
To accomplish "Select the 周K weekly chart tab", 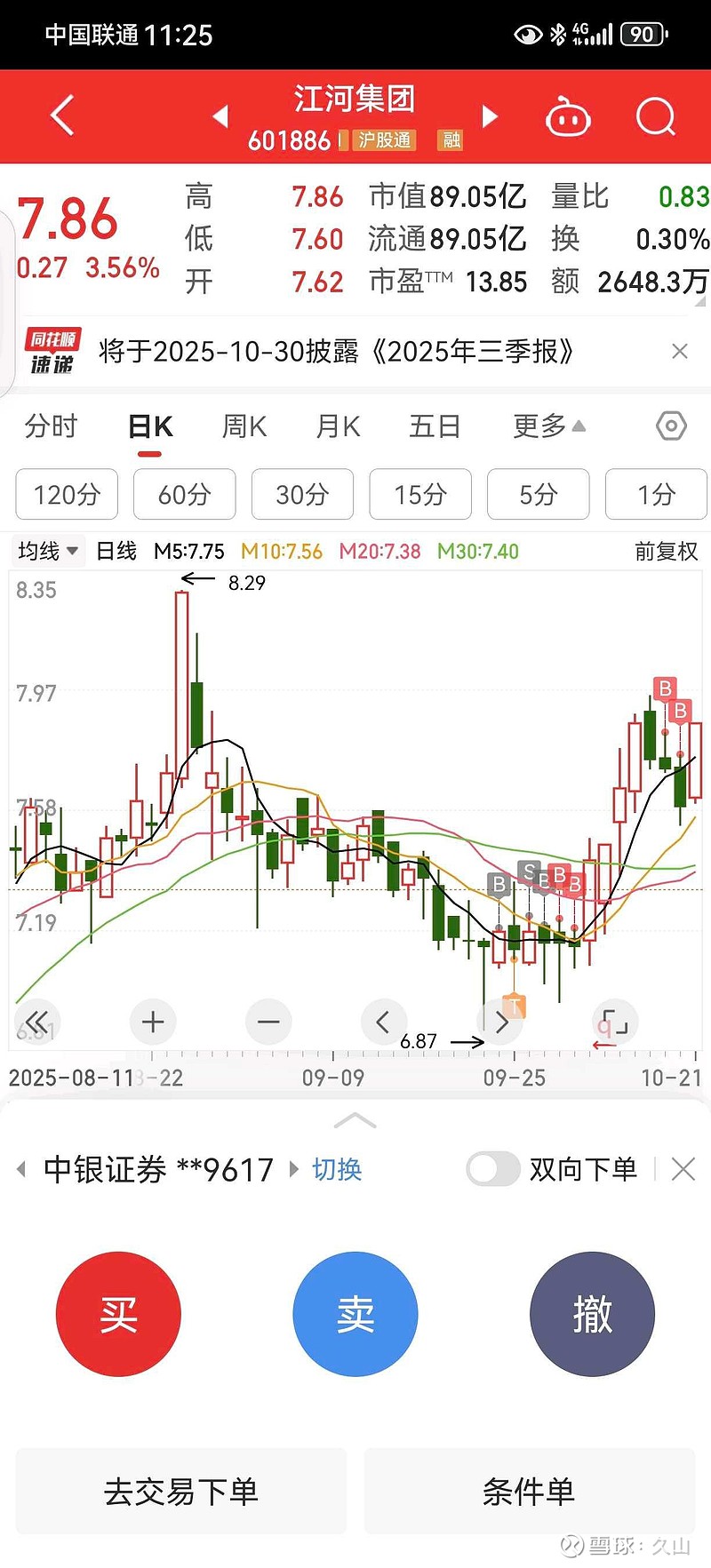I will pyautogui.click(x=244, y=427).
